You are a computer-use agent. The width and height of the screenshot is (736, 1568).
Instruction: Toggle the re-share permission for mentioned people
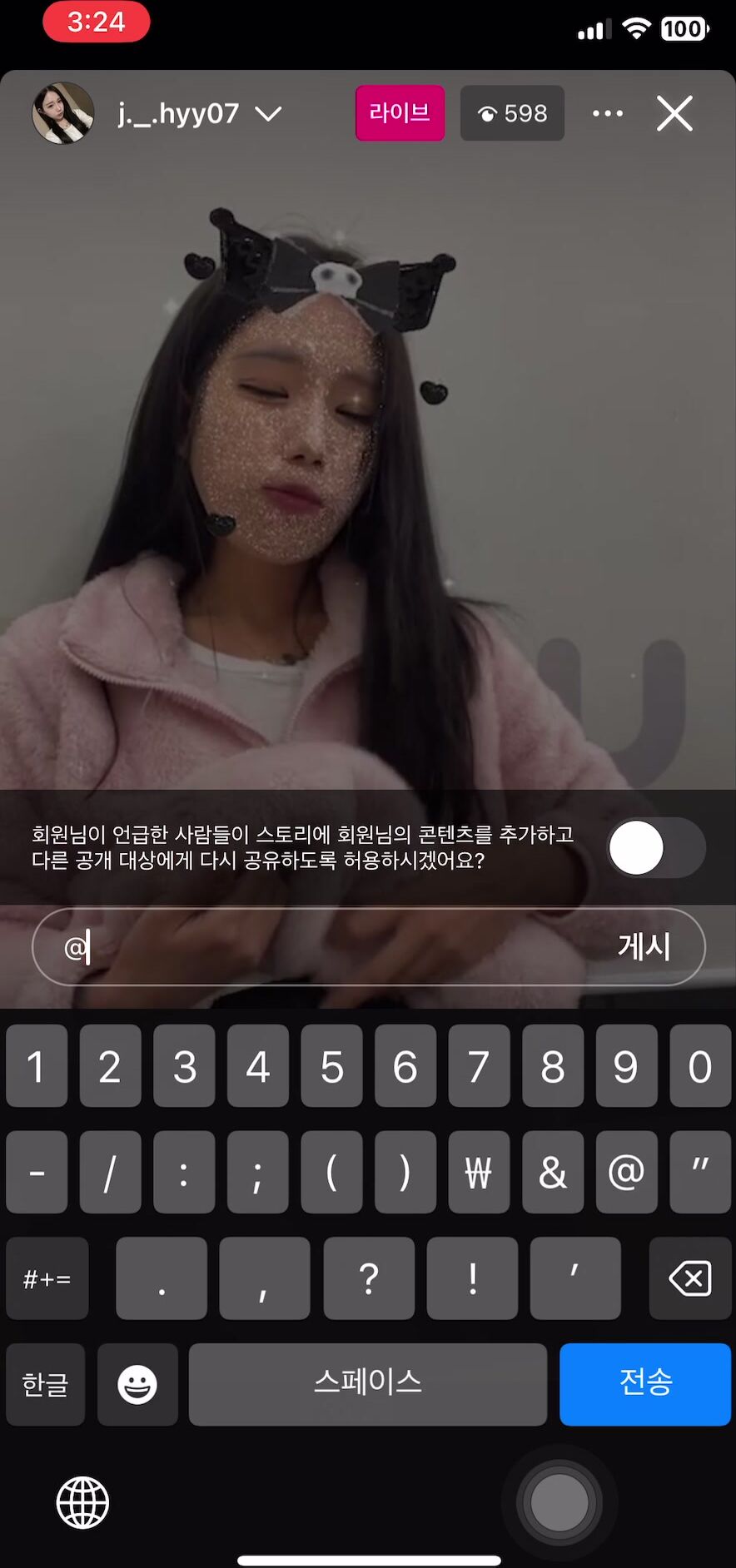(x=657, y=848)
